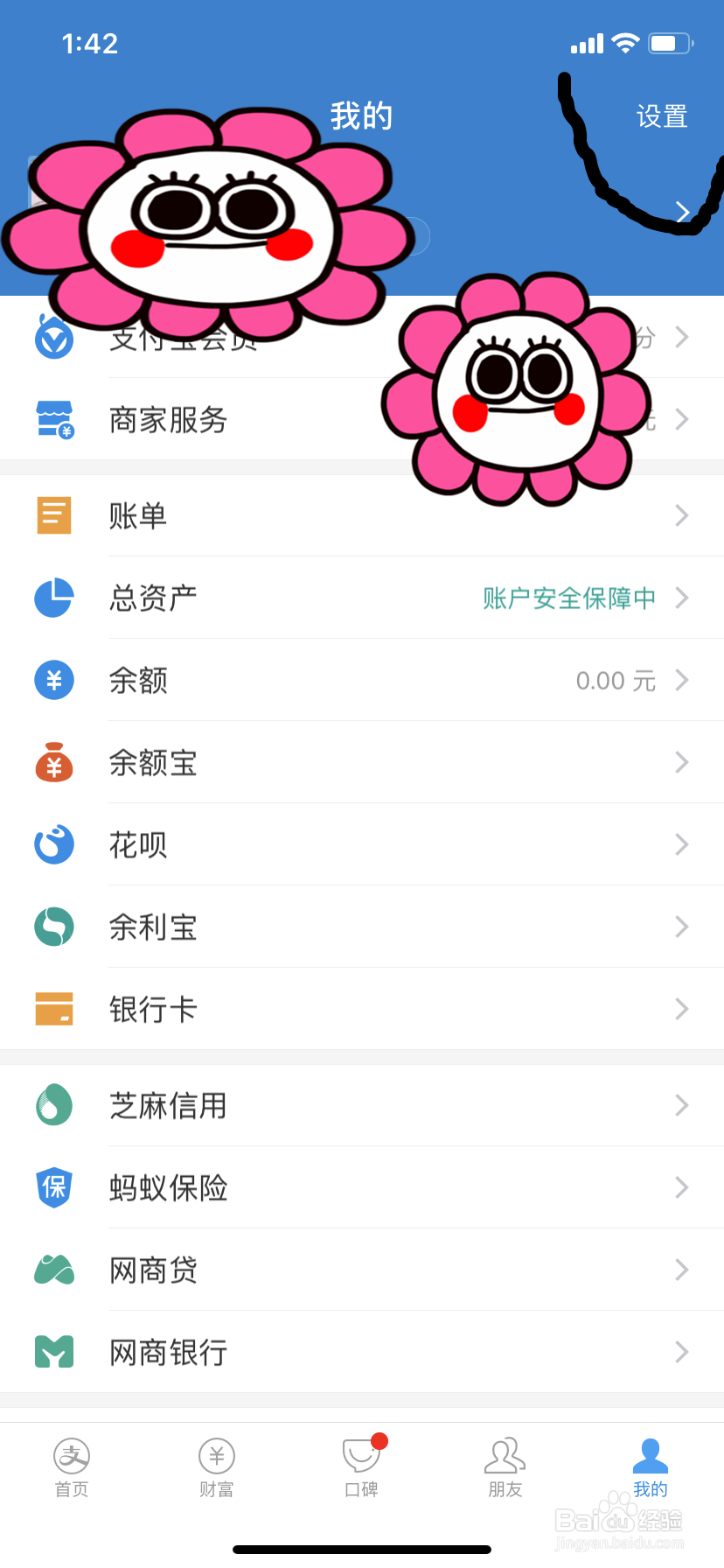Image resolution: width=724 pixels, height=1568 pixels.
Task: Select the blue 总资产 pie chart icon
Action: (x=54, y=598)
